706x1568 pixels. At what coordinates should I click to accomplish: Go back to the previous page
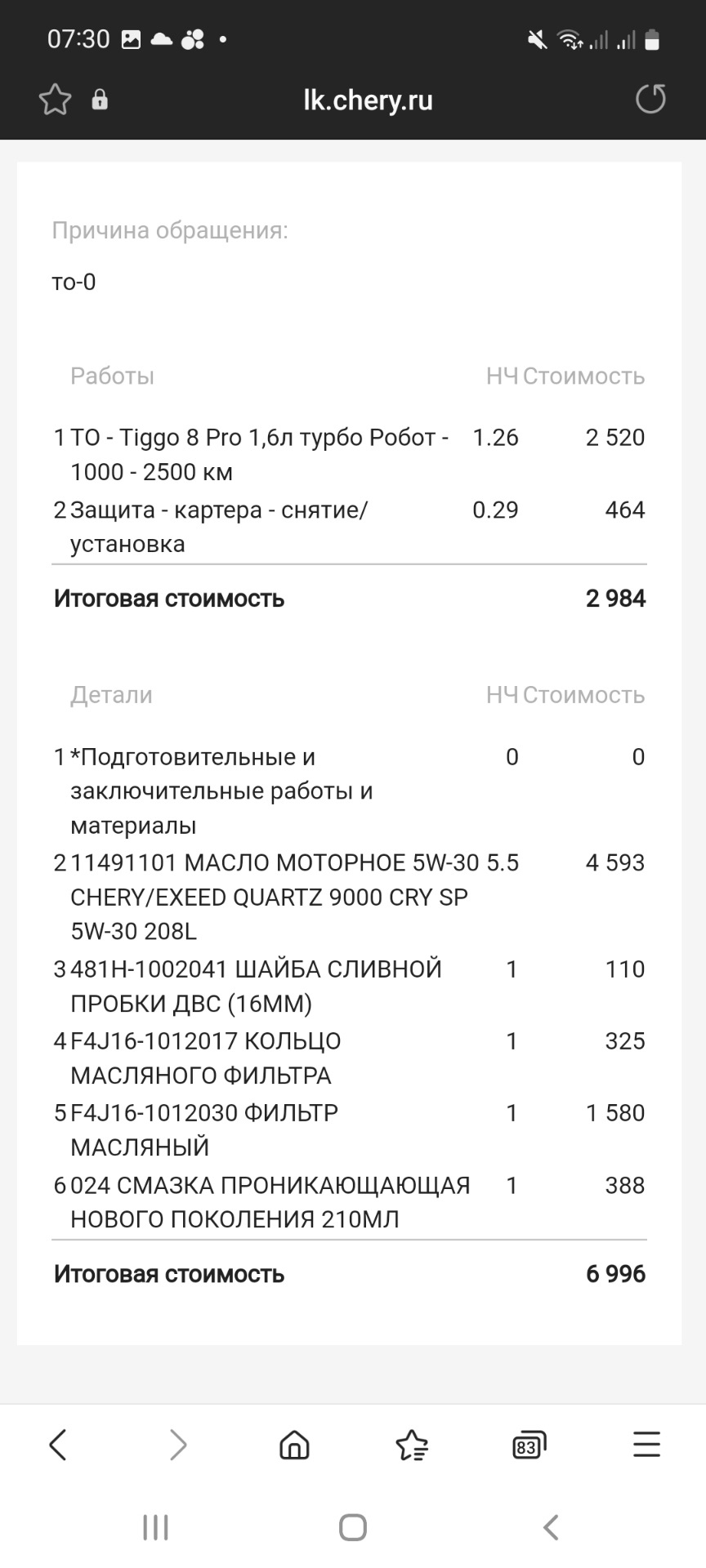click(x=58, y=1445)
